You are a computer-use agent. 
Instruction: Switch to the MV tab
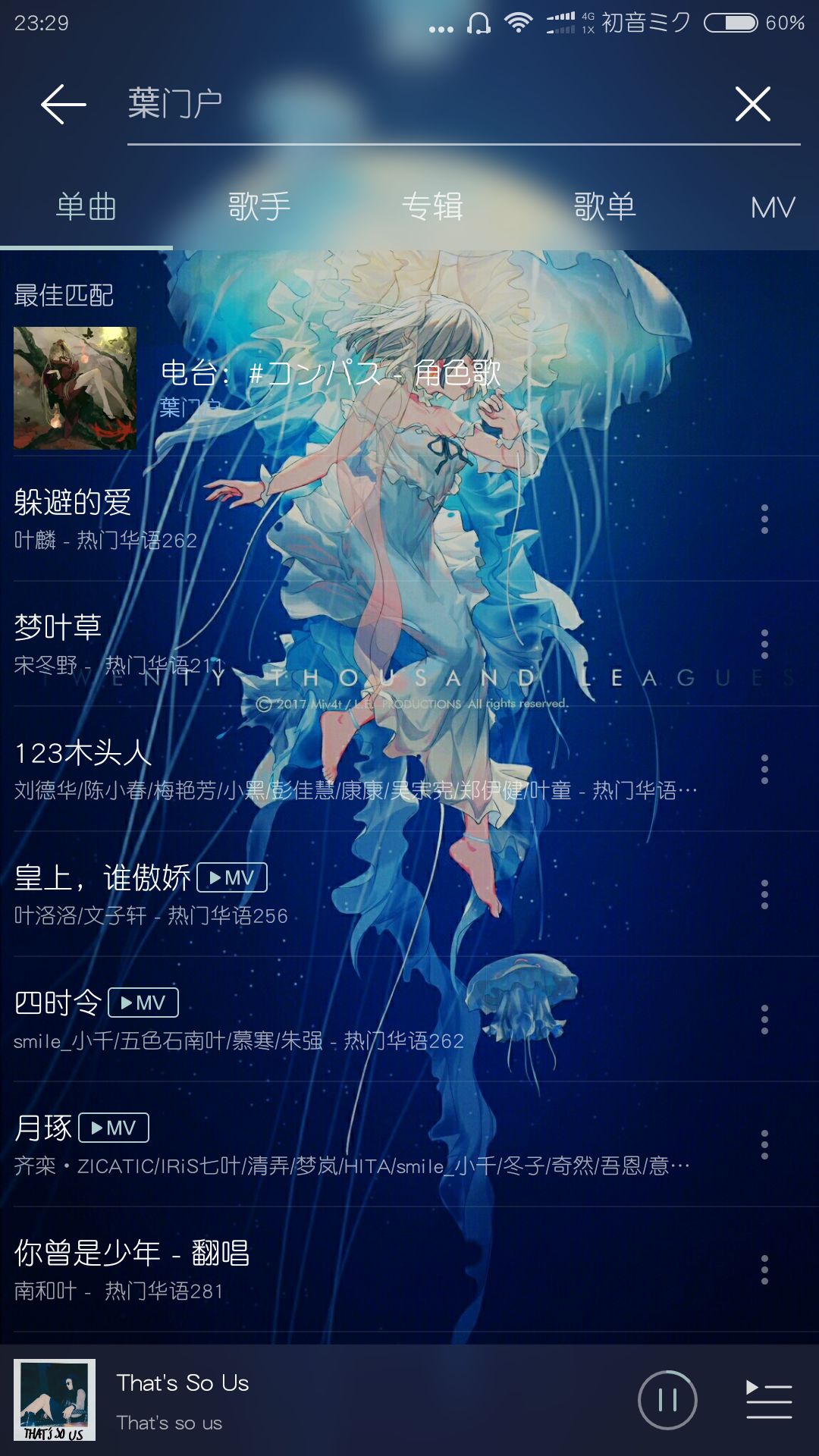click(x=773, y=207)
